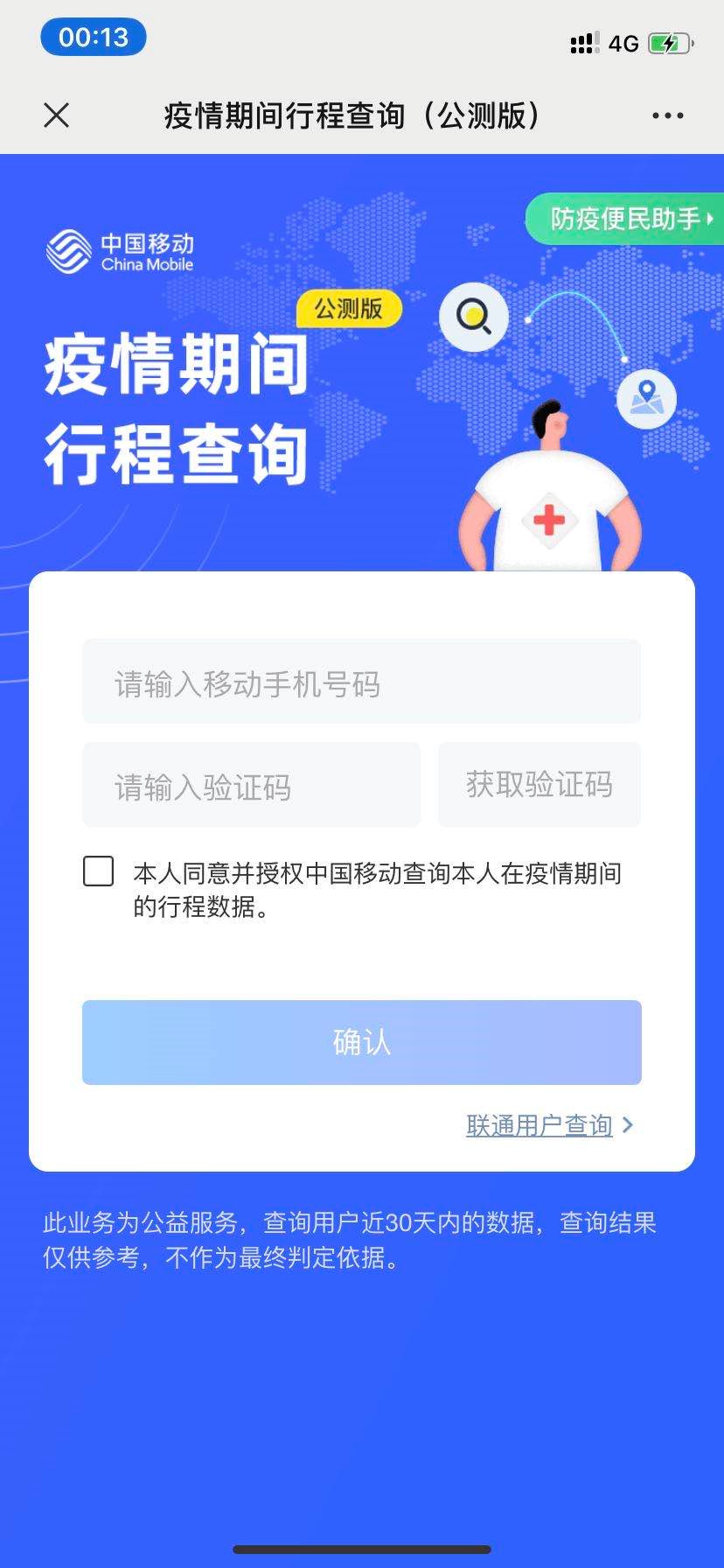Focus the mobile phone number field
The image size is (724, 1568).
click(361, 682)
